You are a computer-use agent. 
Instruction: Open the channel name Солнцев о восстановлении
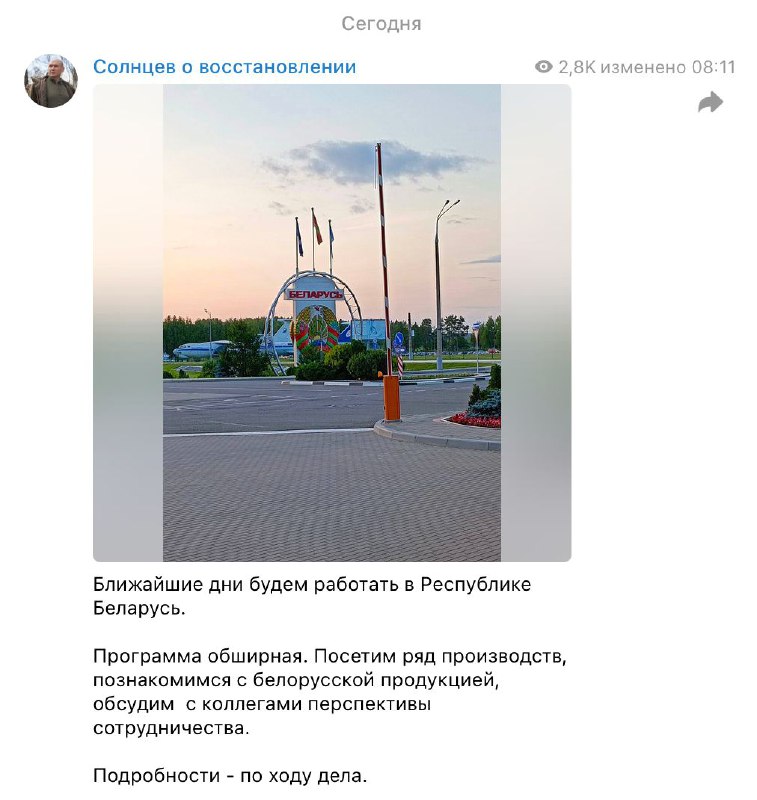224,67
